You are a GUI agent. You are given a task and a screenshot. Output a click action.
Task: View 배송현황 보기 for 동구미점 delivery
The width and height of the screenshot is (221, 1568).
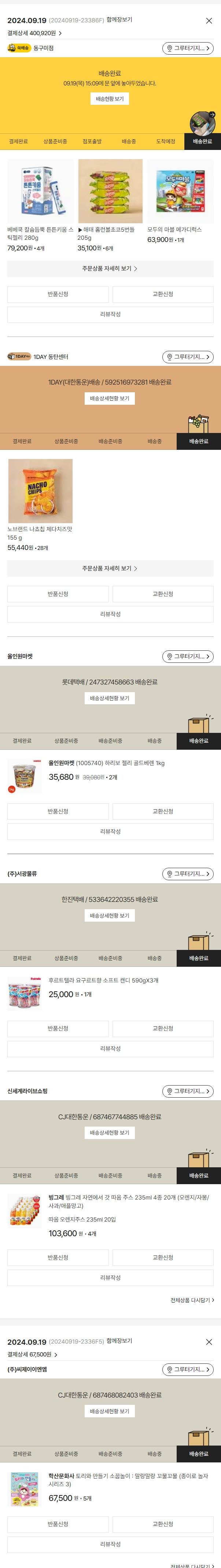(110, 99)
